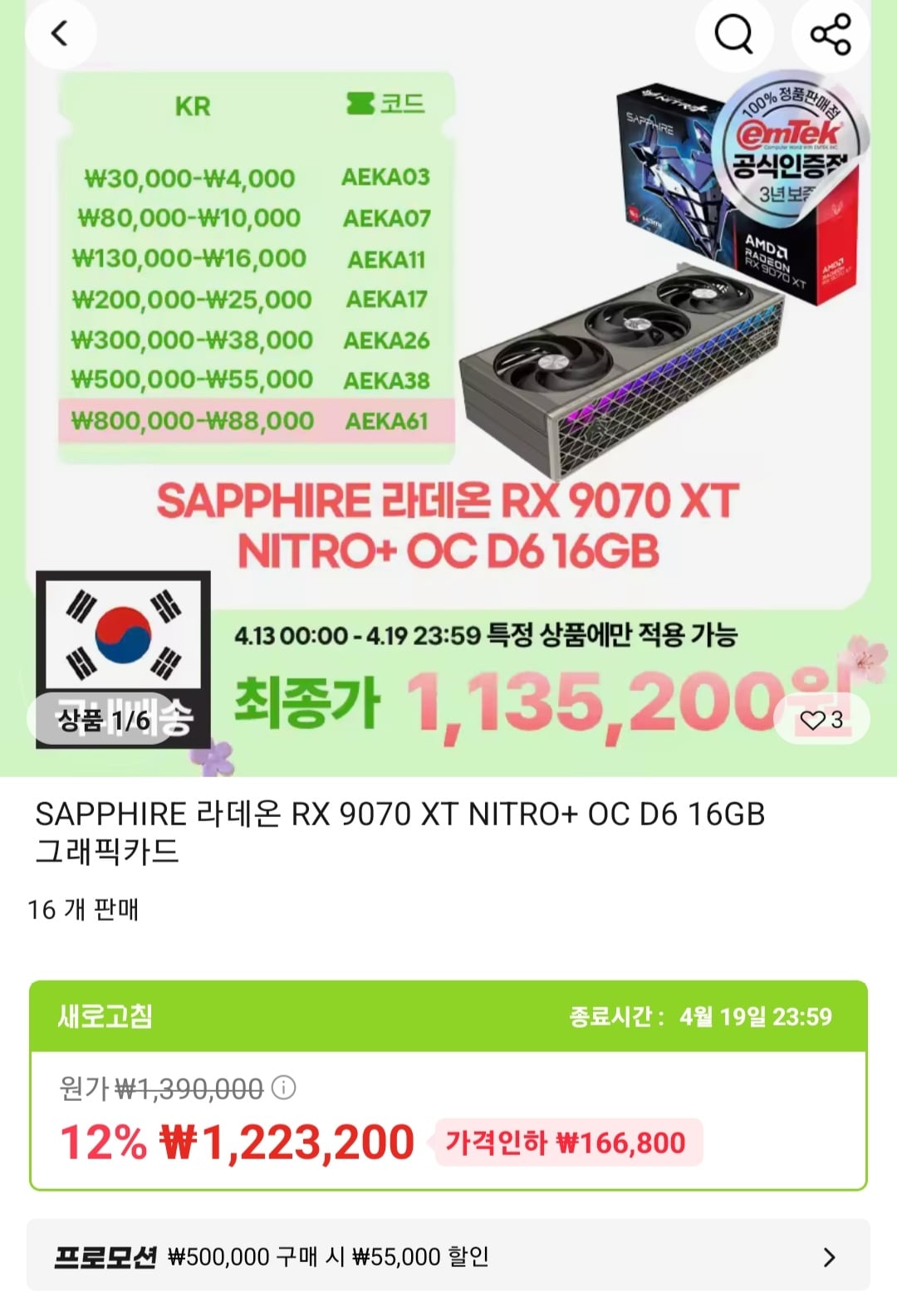Click the emTek 공식인증점 certification badge
This screenshot has width=897, height=1316.
coord(792,143)
